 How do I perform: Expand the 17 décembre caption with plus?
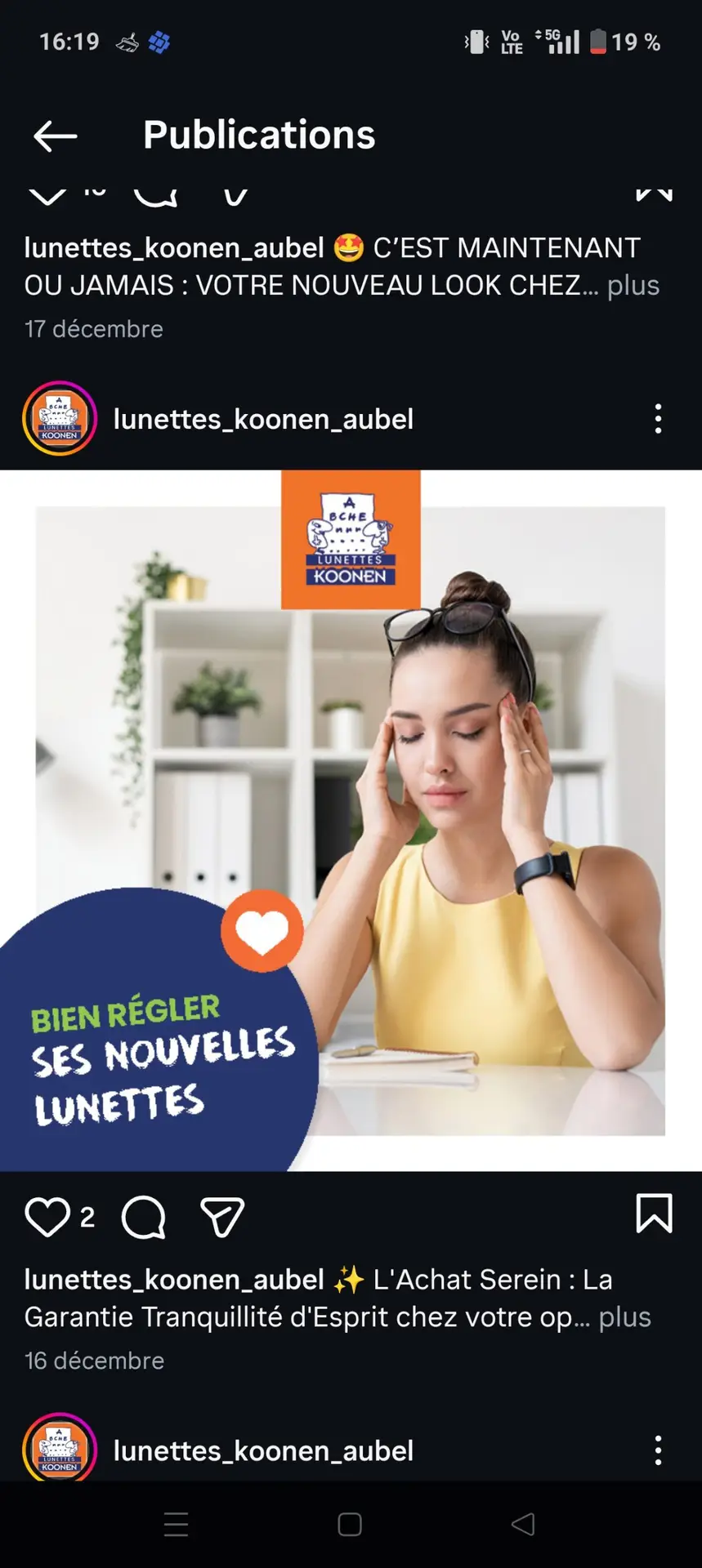633,286
